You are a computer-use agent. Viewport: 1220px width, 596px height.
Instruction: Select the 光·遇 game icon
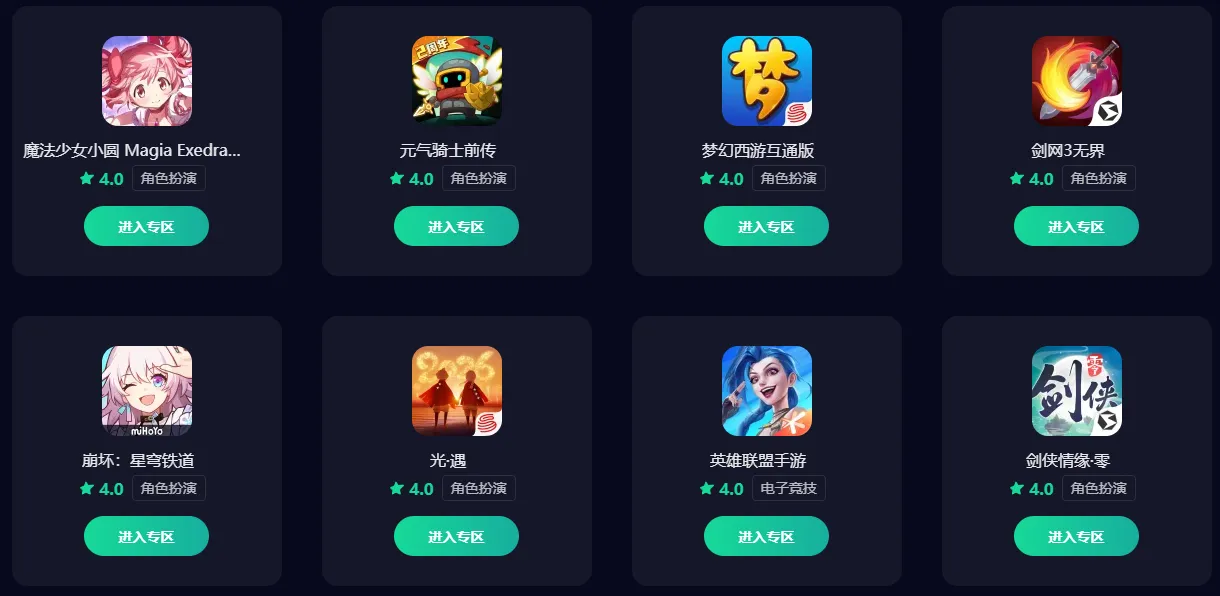[x=456, y=391]
